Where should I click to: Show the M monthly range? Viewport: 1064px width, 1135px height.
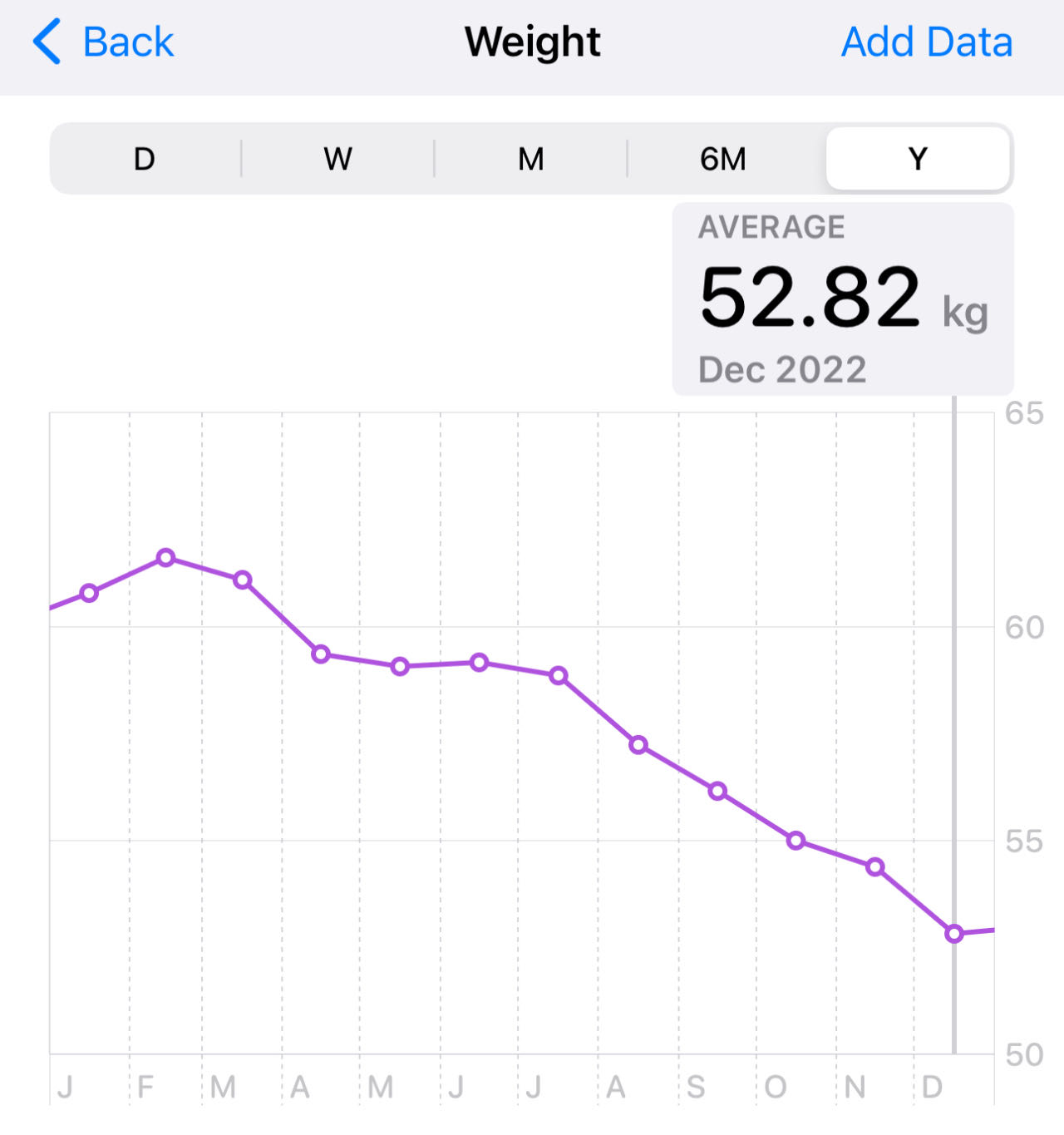pyautogui.click(x=530, y=159)
